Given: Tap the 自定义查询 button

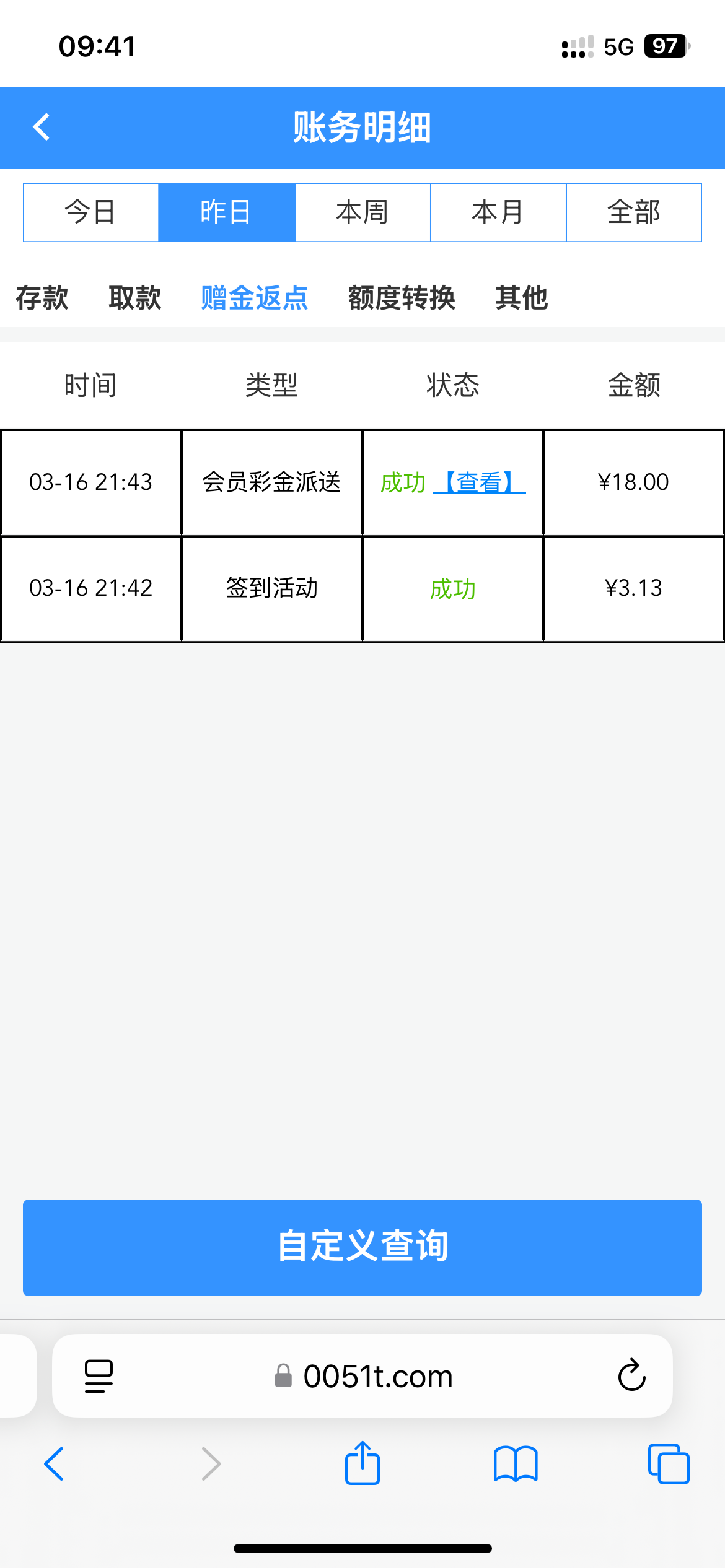Looking at the screenshot, I should 362,1247.
